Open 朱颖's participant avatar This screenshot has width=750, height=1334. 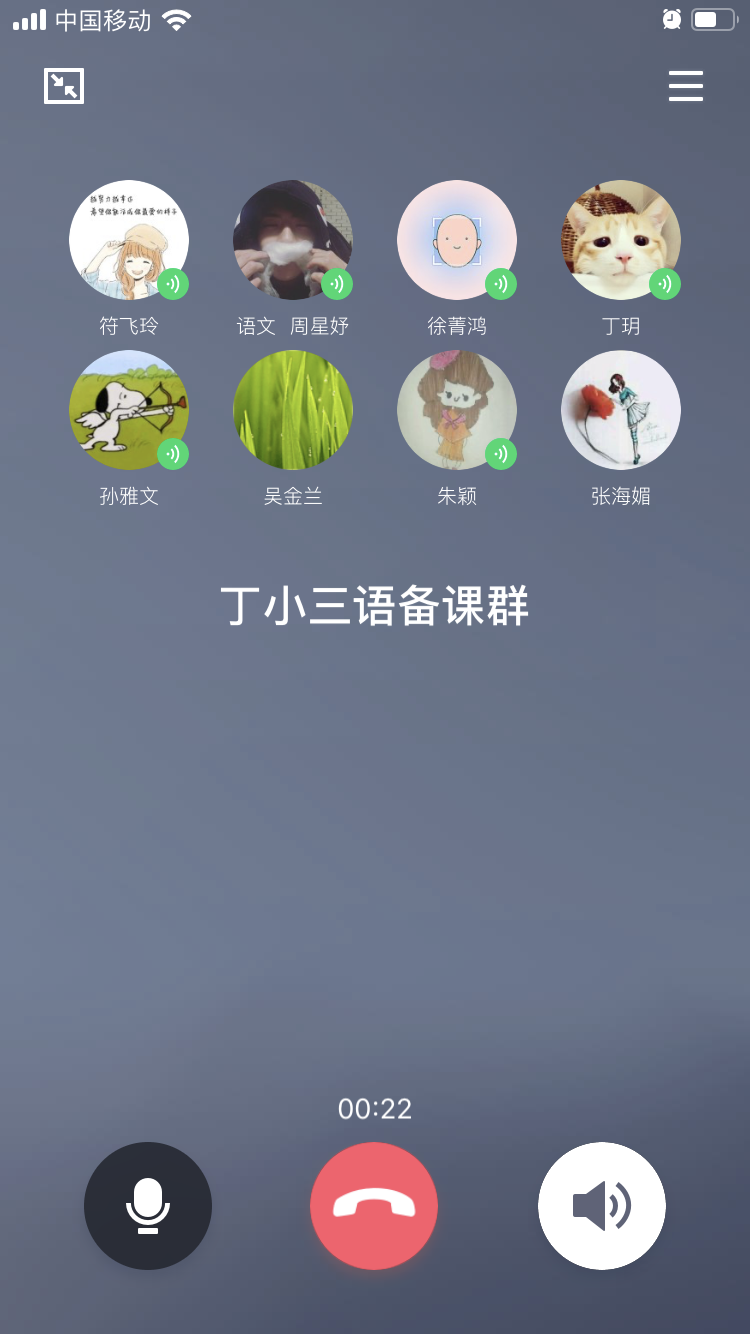coord(457,410)
